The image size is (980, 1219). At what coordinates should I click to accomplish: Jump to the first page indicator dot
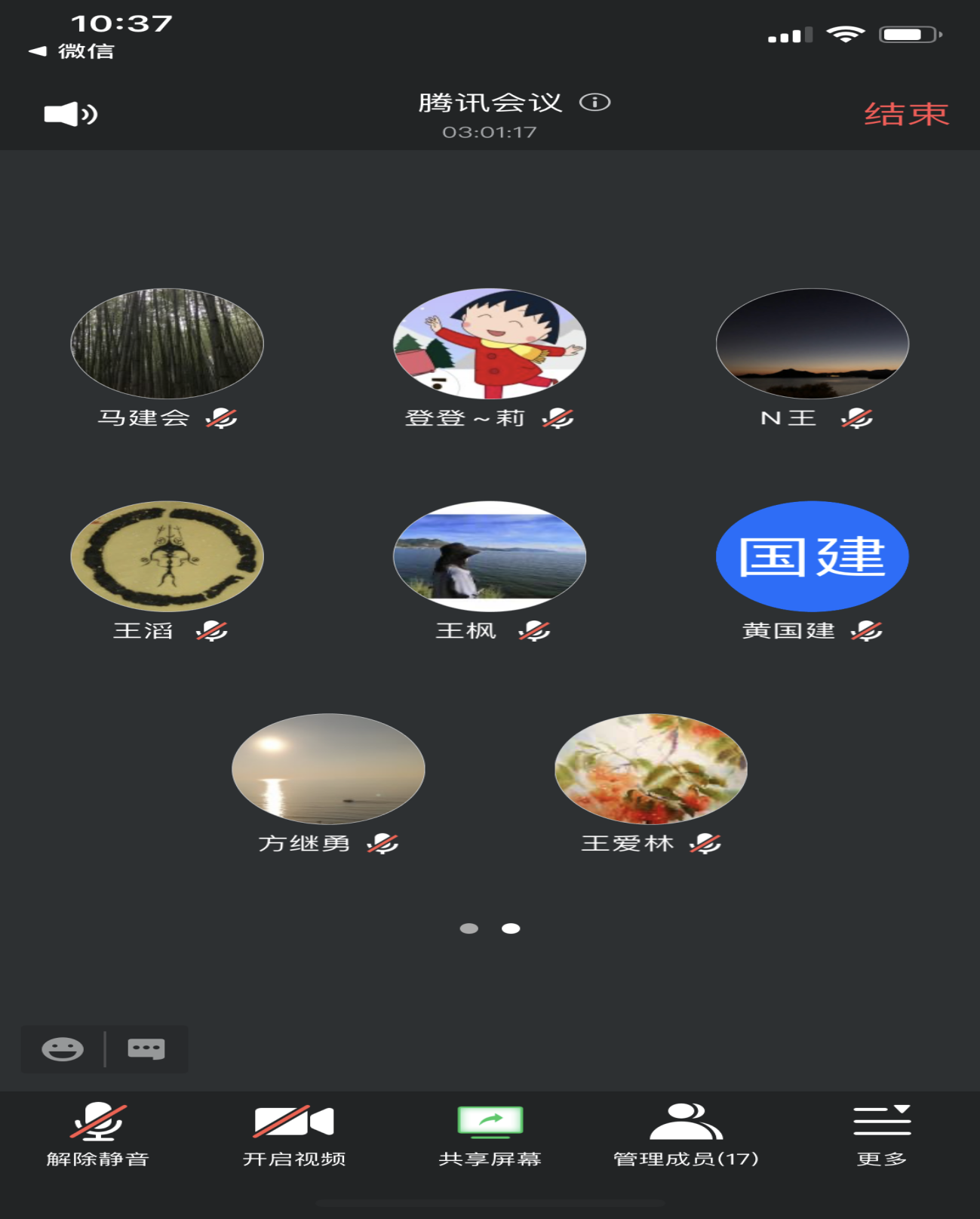[468, 928]
